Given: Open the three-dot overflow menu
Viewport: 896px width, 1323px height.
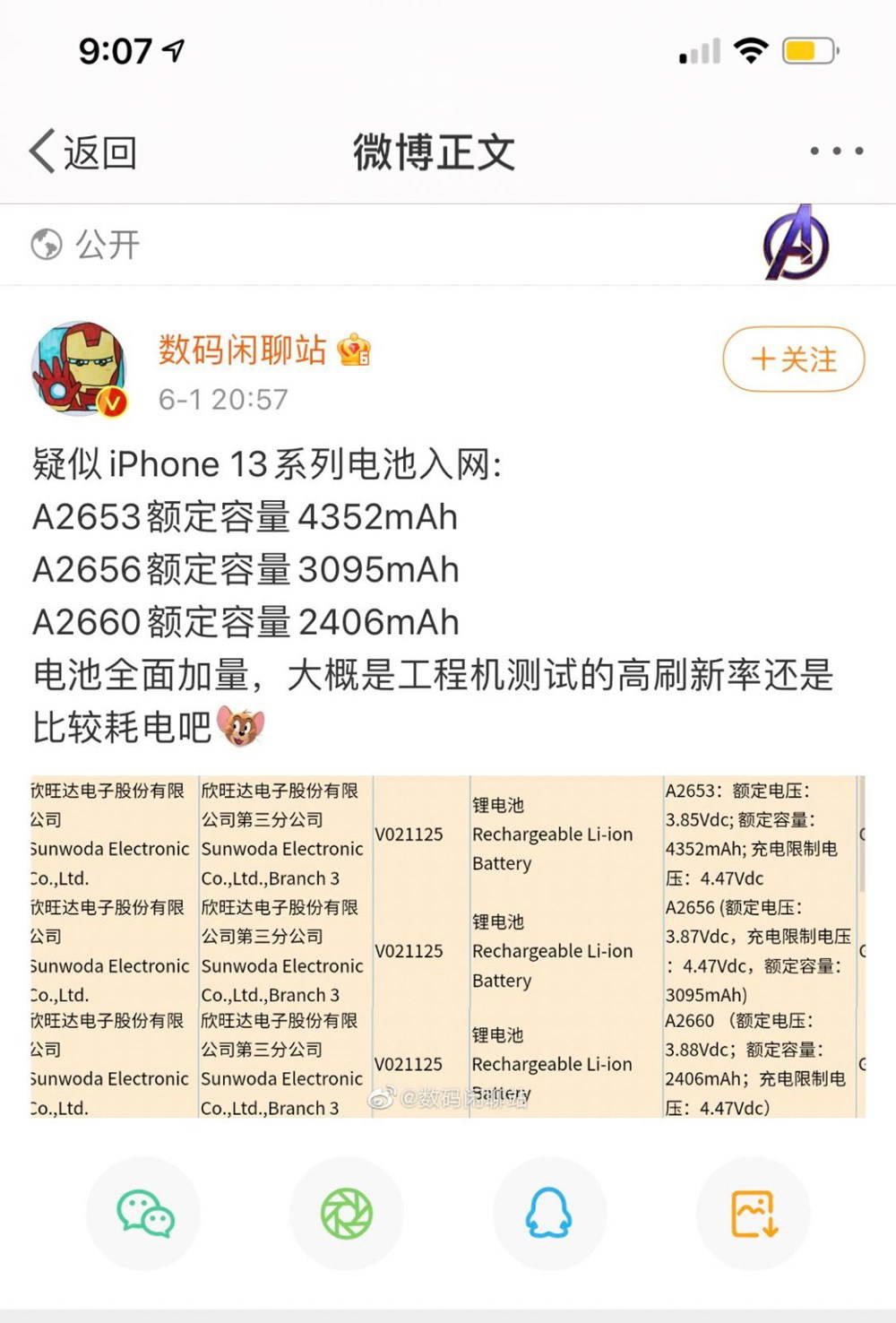Looking at the screenshot, I should (x=836, y=151).
